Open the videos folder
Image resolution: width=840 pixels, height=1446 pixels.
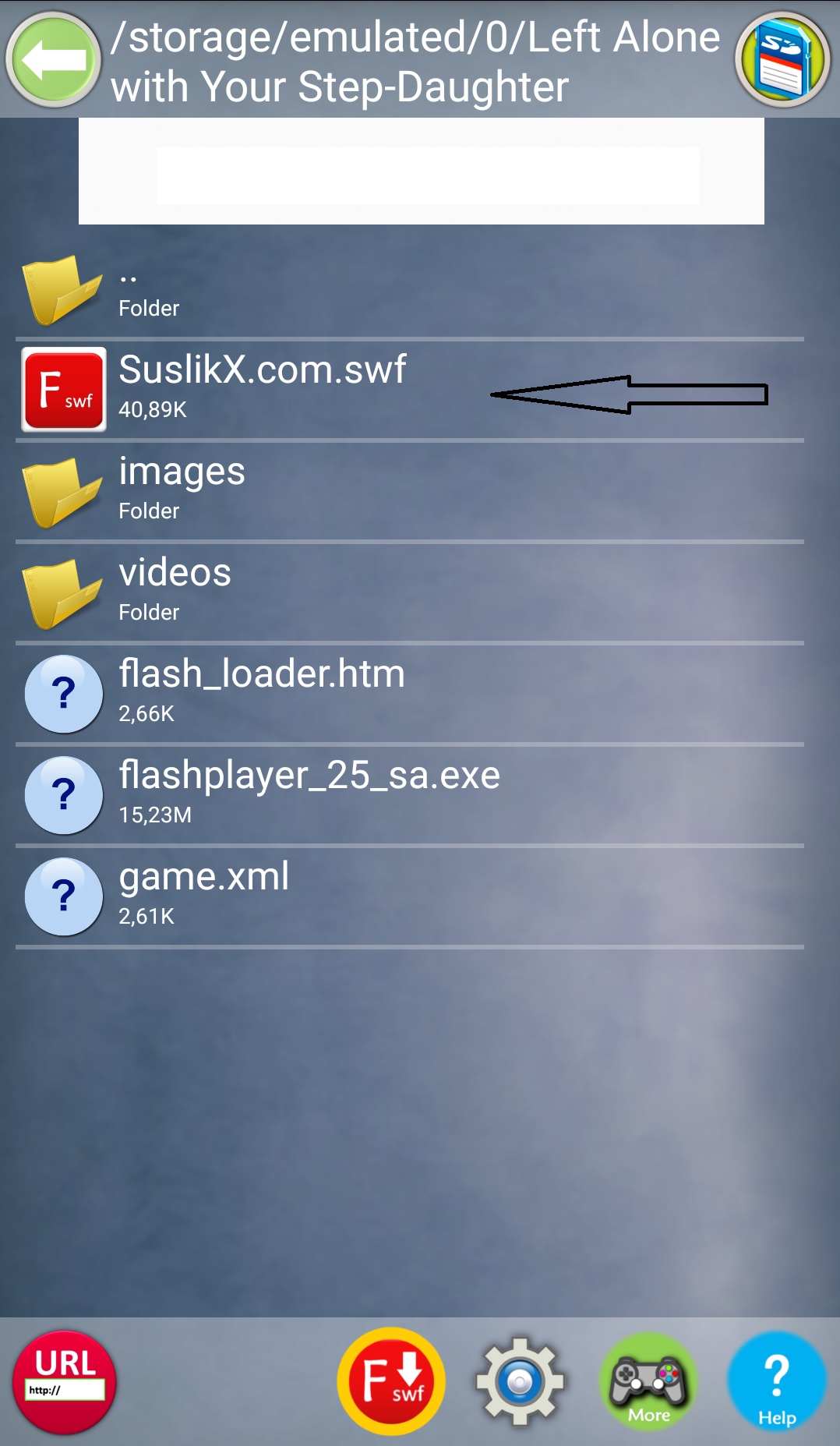[410, 592]
